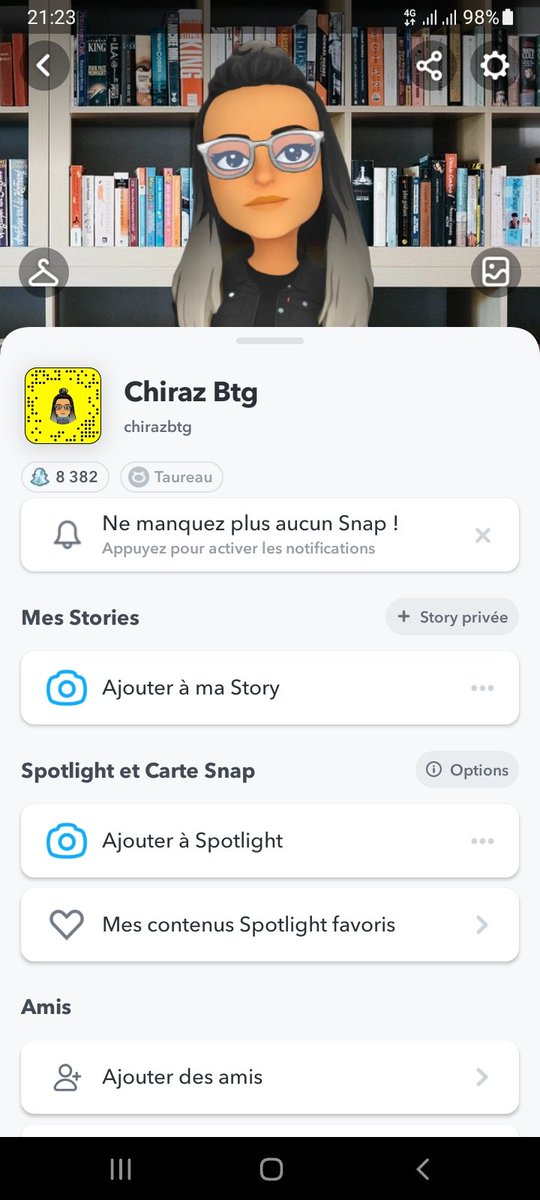This screenshot has height=1200, width=540.
Task: Tap the Taureau zodiac chip
Action: coord(171,477)
